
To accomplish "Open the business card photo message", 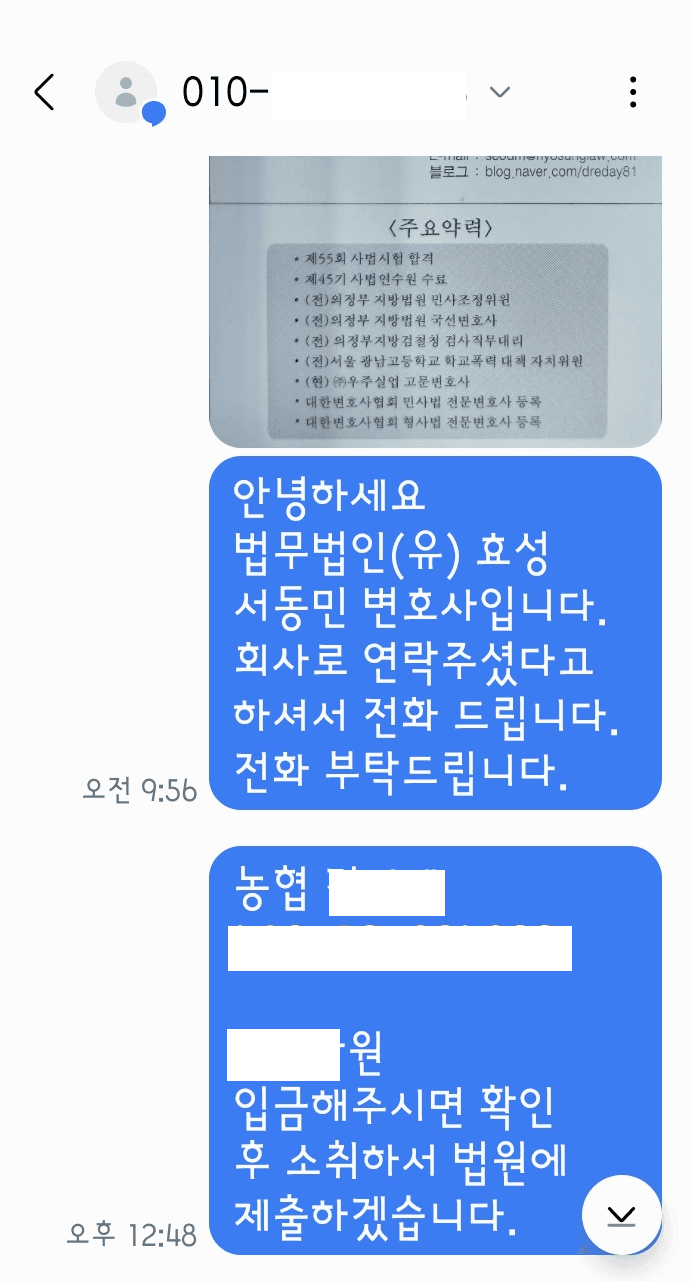I will tap(435, 300).
